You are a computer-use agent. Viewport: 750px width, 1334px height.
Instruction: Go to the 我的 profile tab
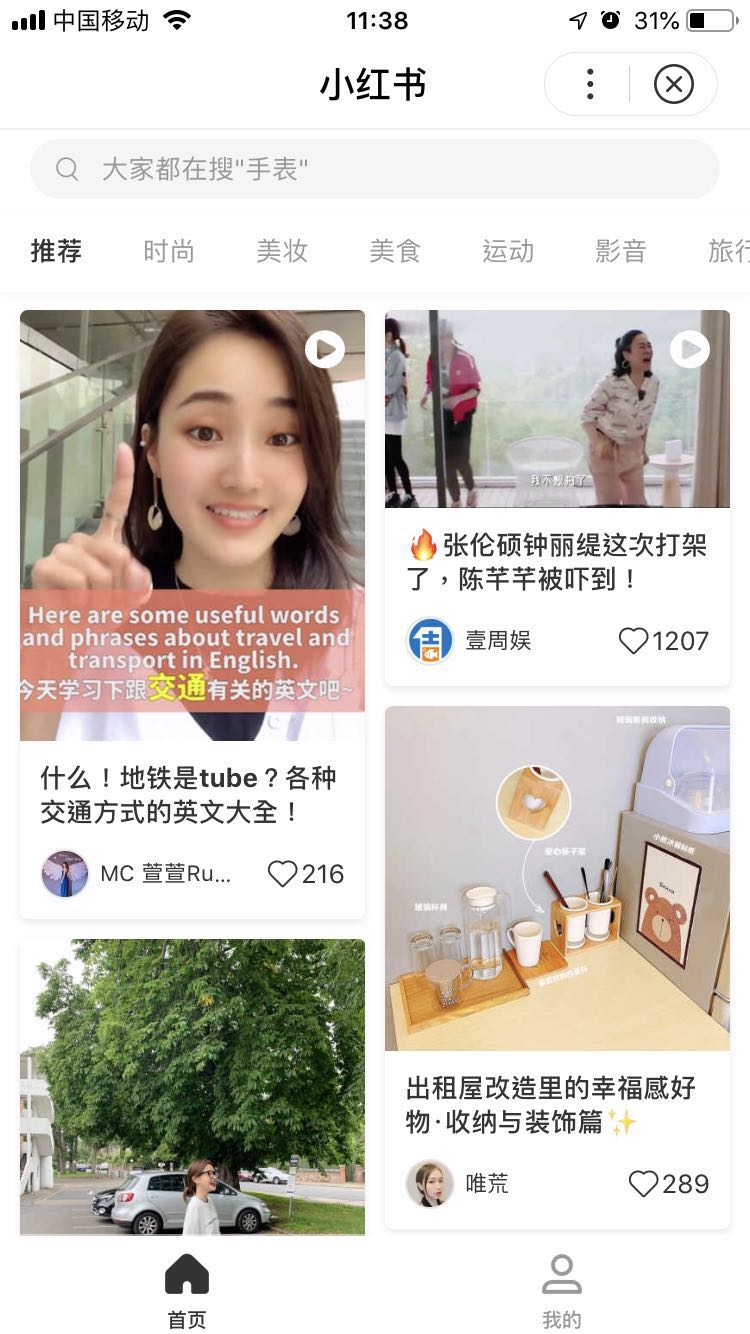coord(561,1290)
